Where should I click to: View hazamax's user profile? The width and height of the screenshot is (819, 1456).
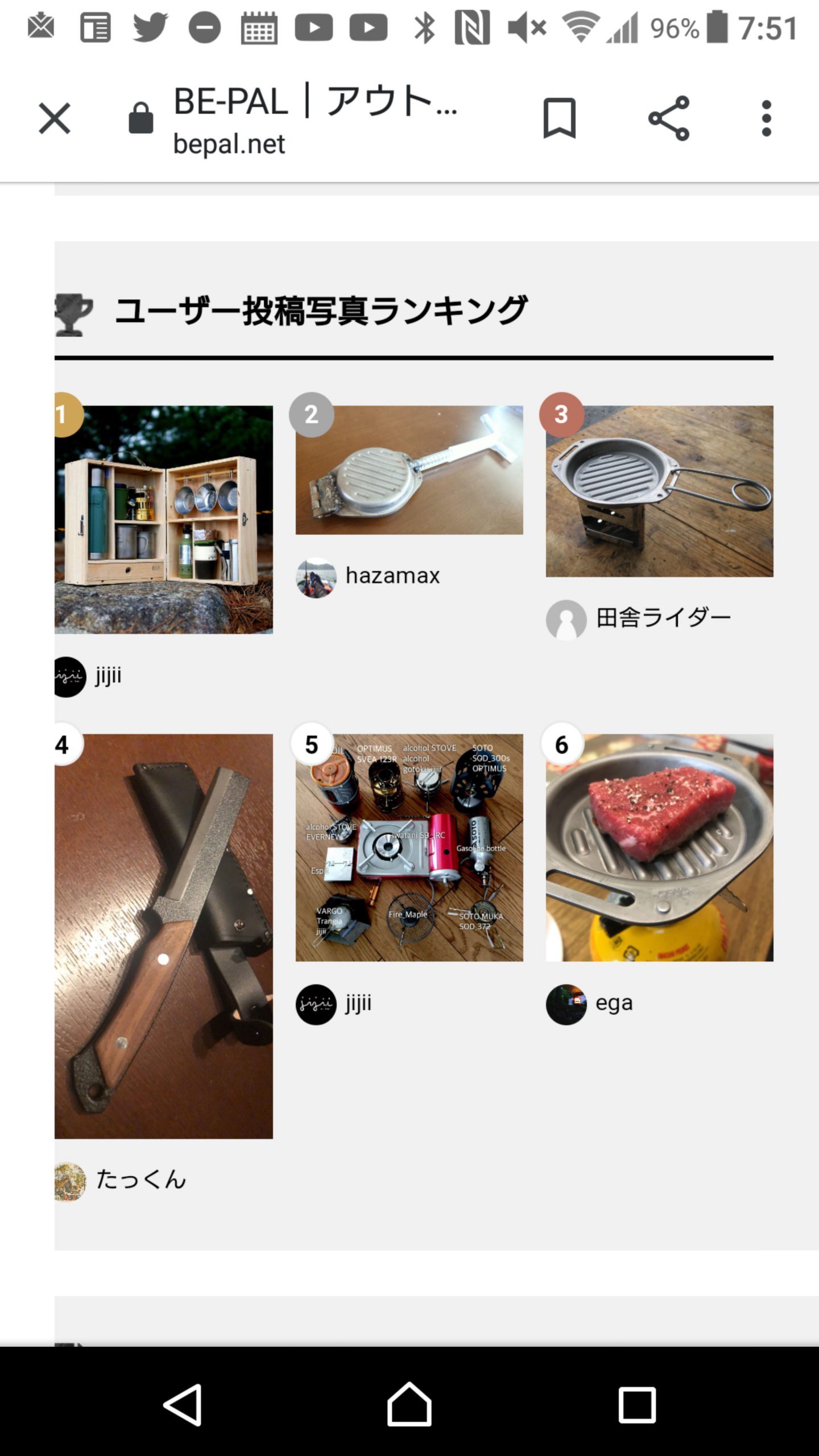point(392,576)
